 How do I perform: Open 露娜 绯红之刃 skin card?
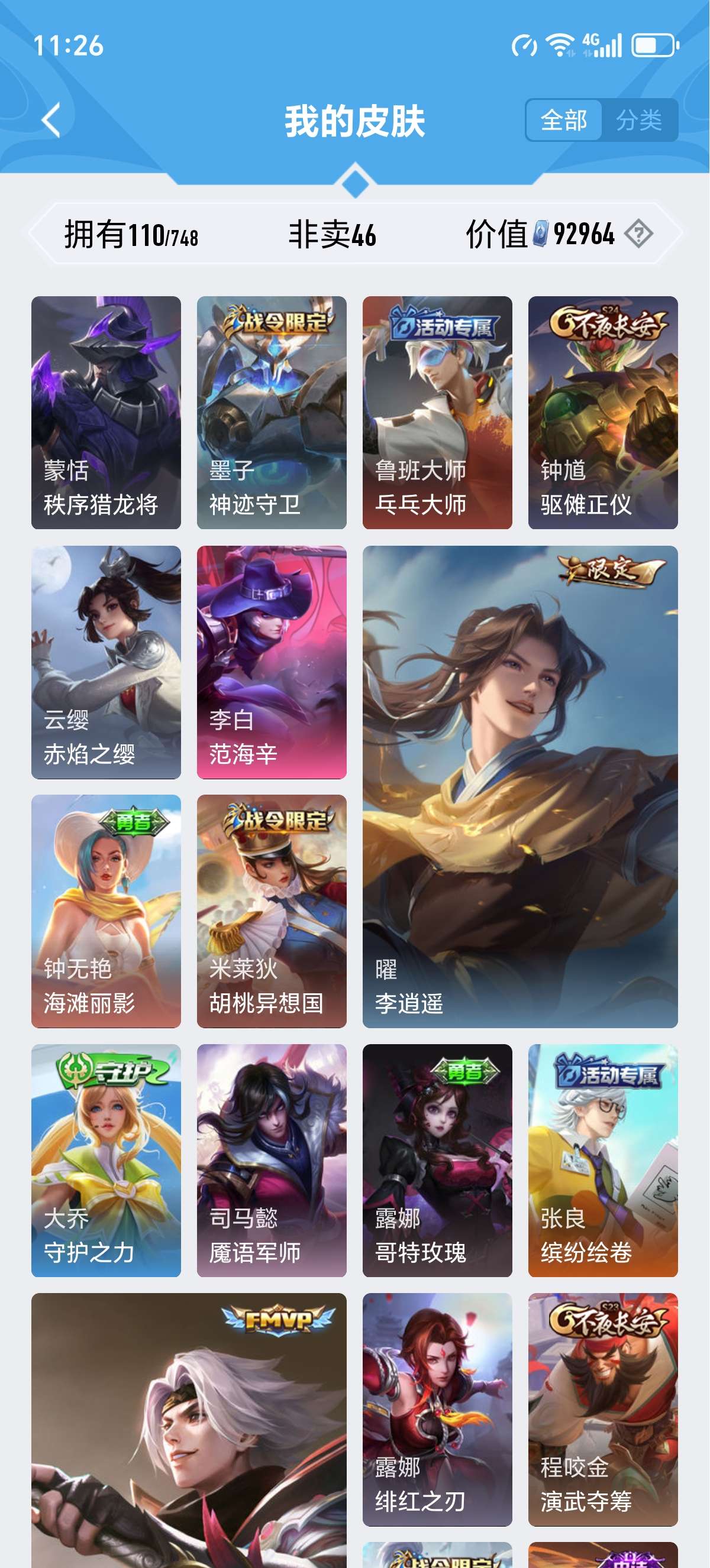click(437, 1409)
